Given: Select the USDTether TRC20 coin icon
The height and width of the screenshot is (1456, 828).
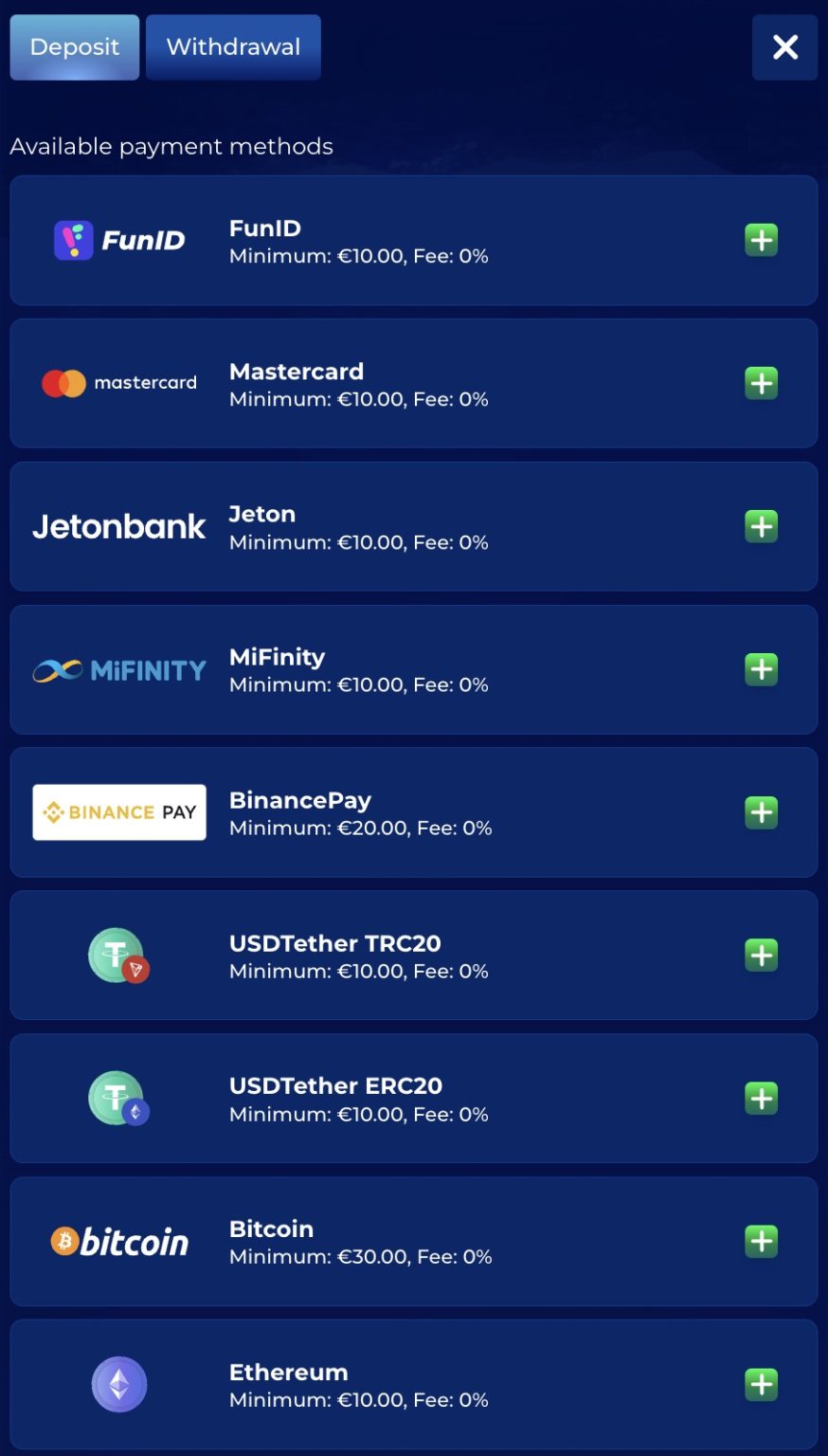Looking at the screenshot, I should click(x=118, y=955).
